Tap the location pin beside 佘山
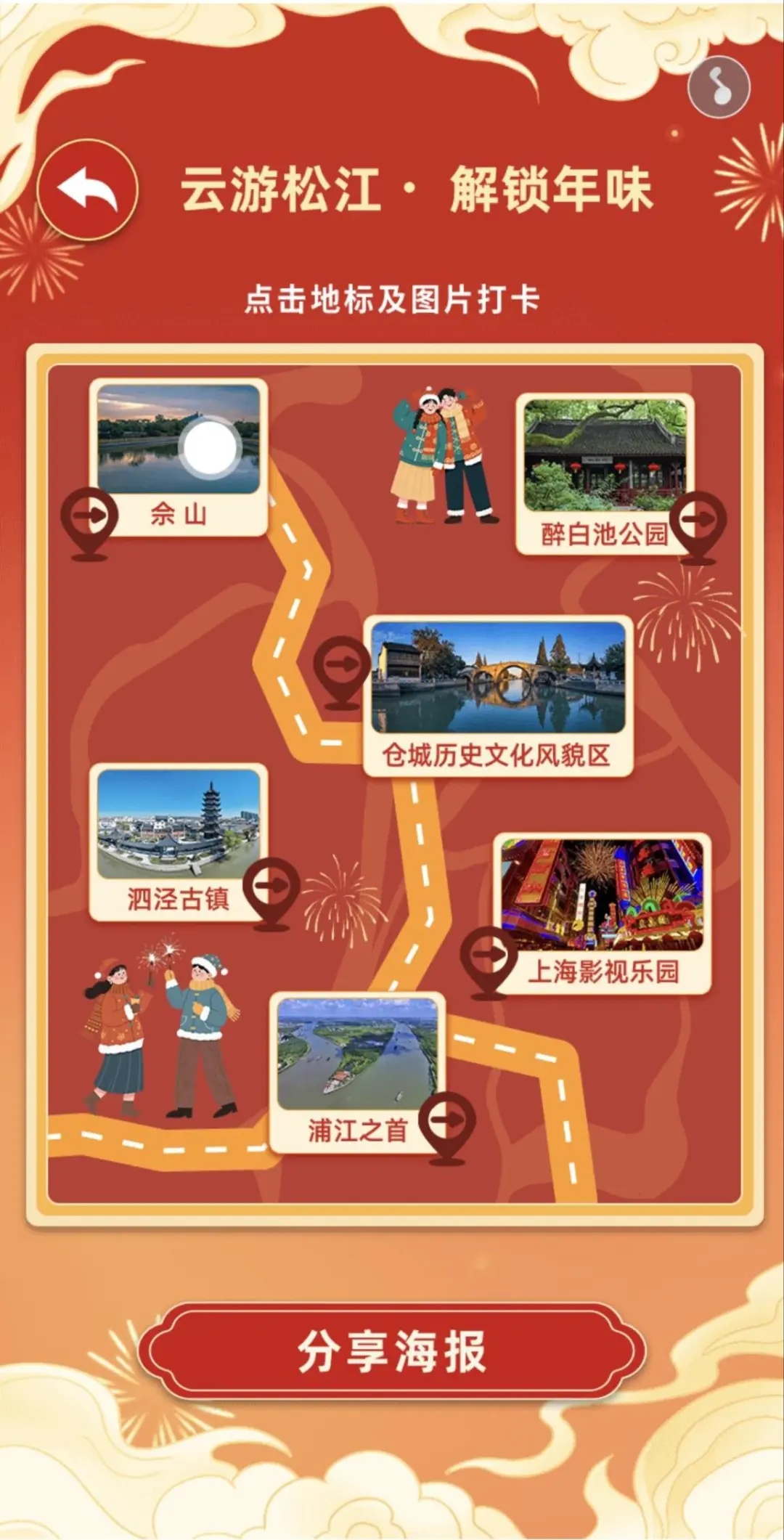This screenshot has width=784, height=1540. 89,518
